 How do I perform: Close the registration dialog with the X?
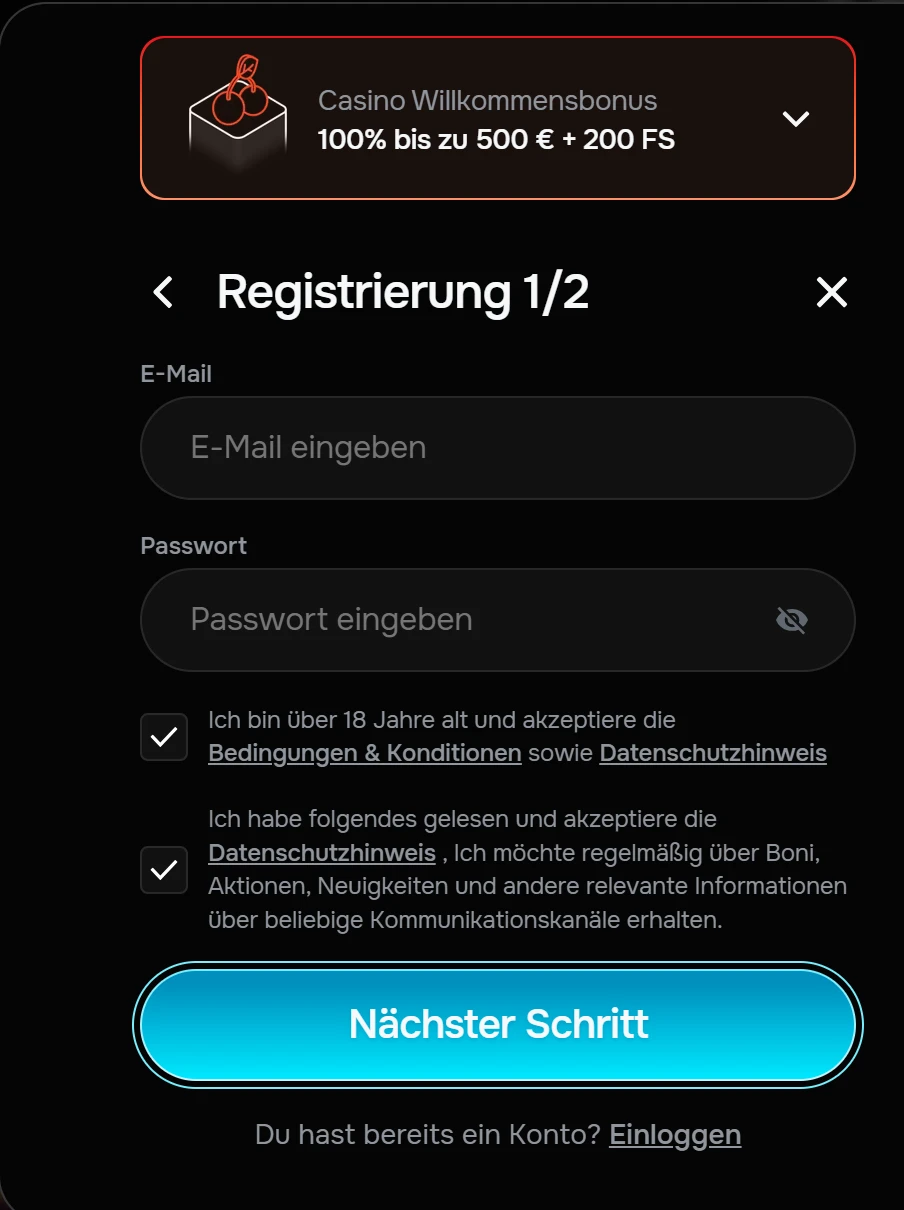tap(831, 292)
